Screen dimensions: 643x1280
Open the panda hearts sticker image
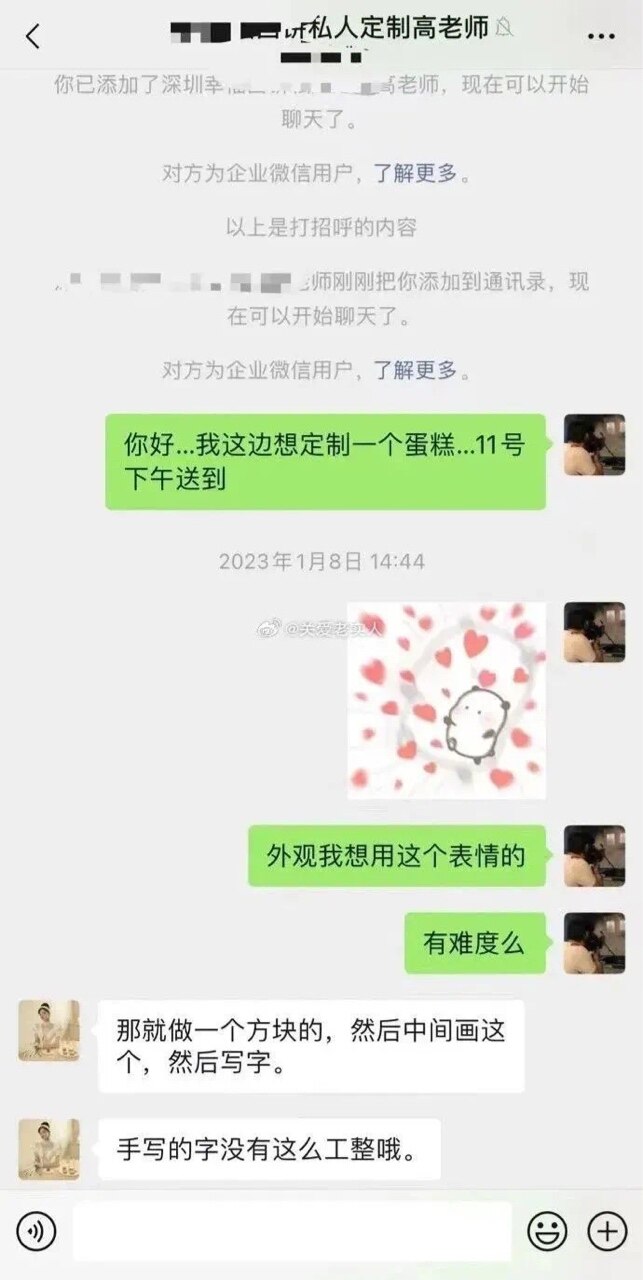[x=446, y=700]
